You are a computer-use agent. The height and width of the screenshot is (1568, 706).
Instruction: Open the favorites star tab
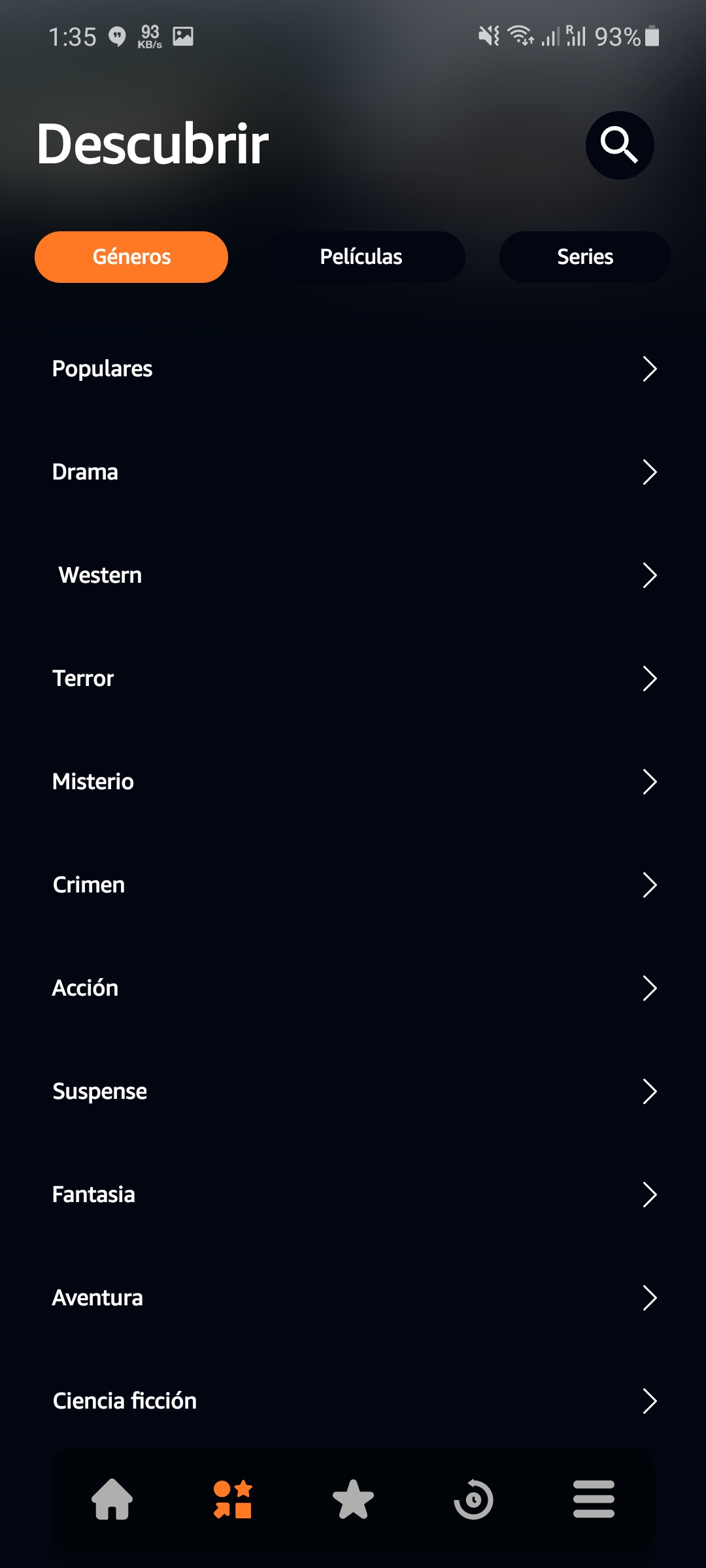pyautogui.click(x=353, y=1499)
